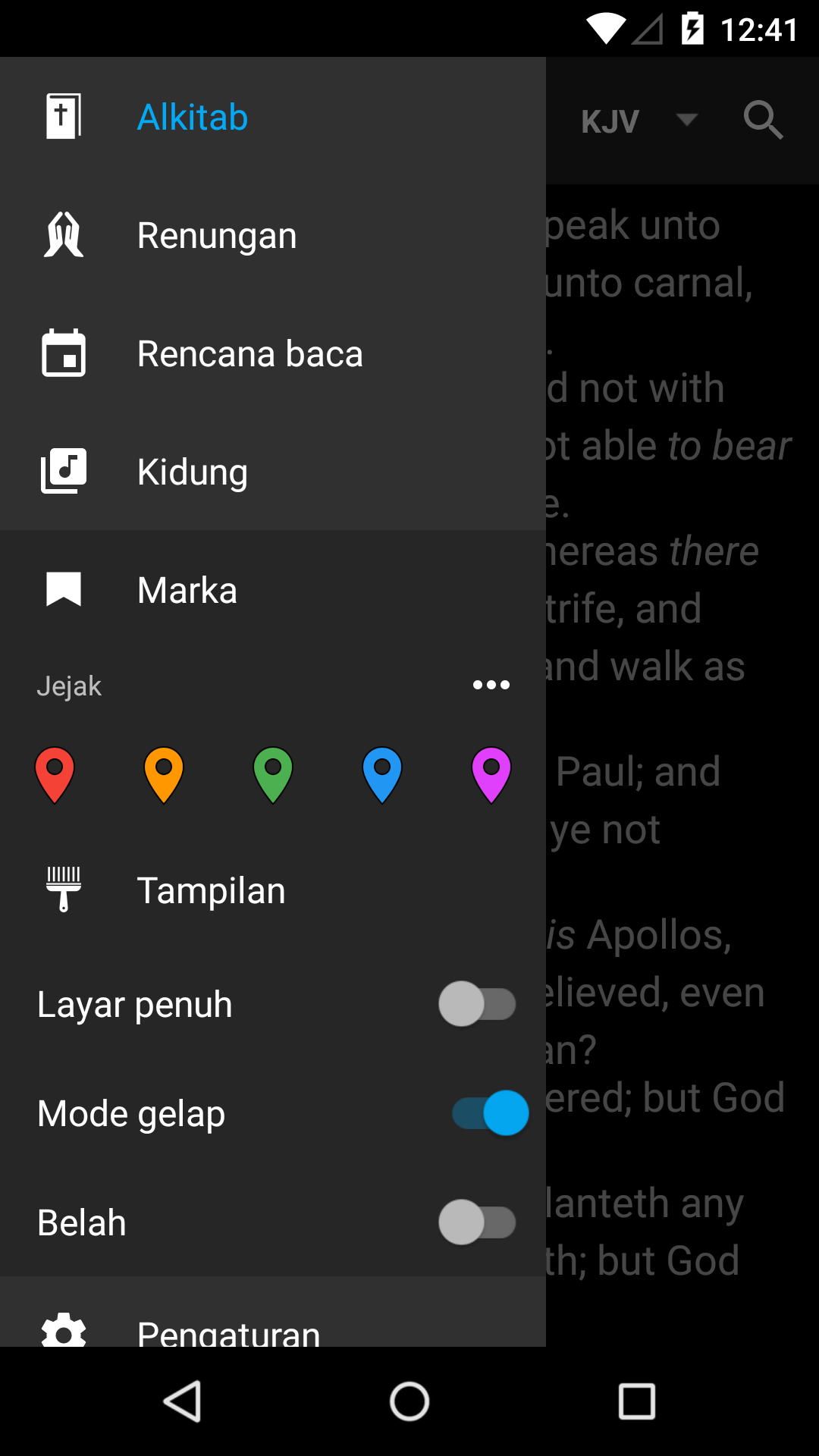The height and width of the screenshot is (1456, 819).
Task: Open Renungan devotionals
Action: [x=217, y=236]
